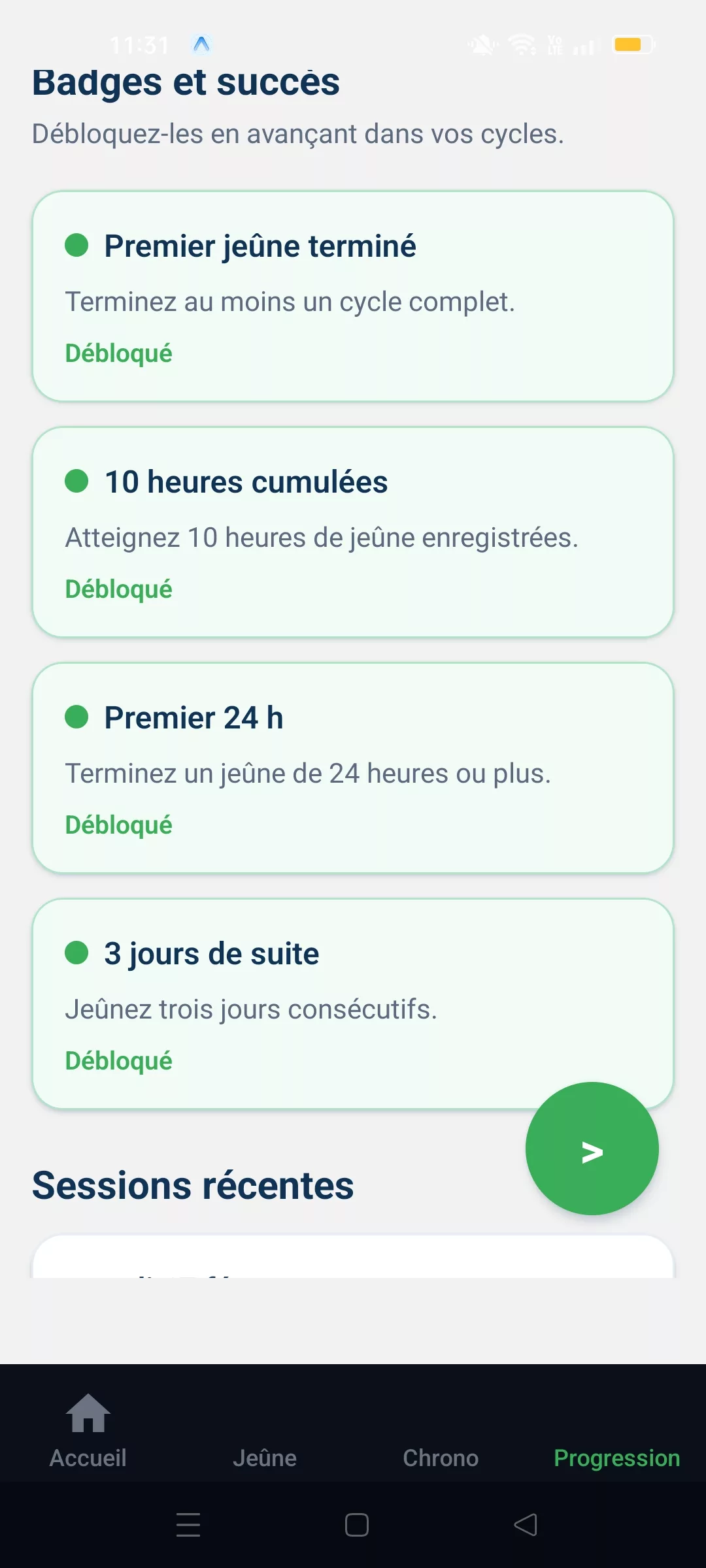Open recent apps from navigation bar

[x=188, y=1525]
